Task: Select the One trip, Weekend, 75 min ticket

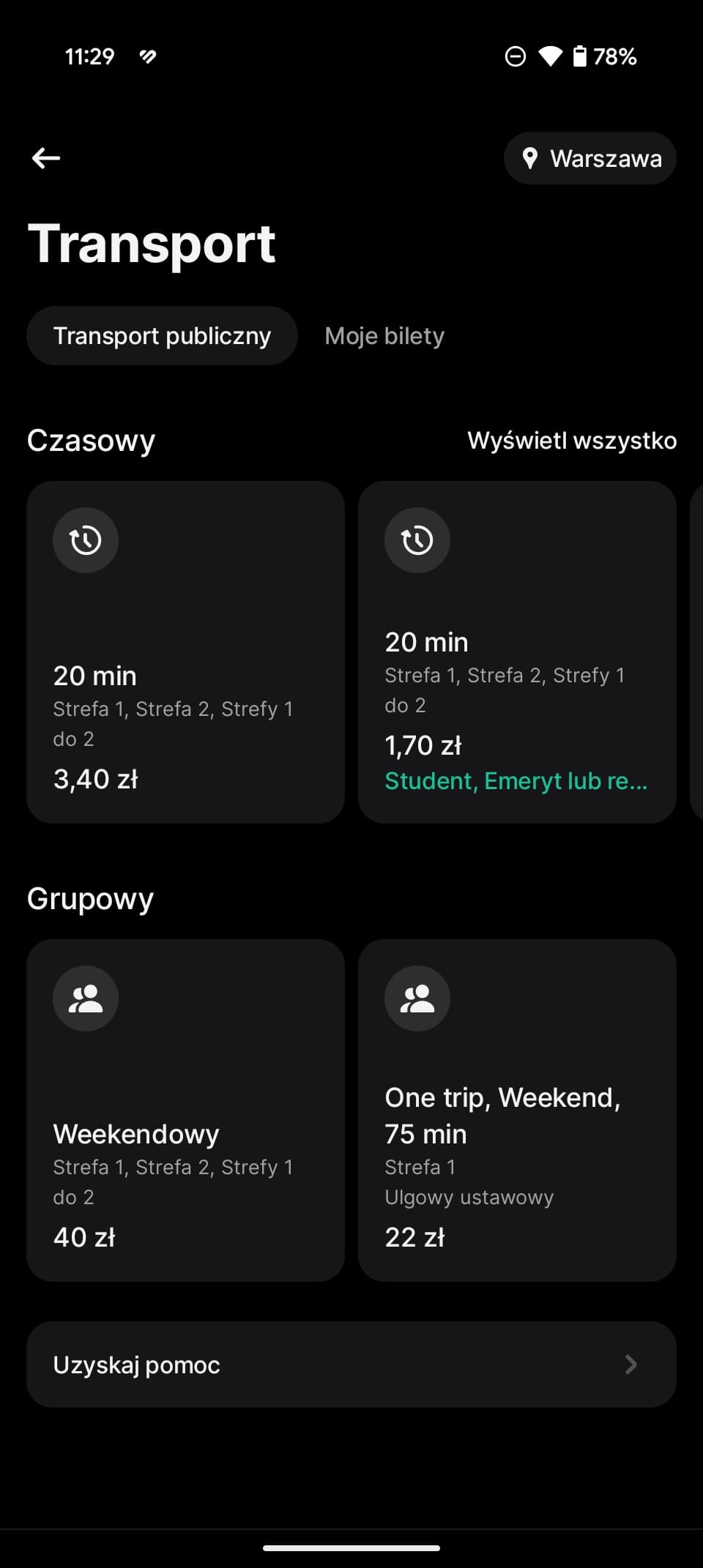Action: (517, 1110)
